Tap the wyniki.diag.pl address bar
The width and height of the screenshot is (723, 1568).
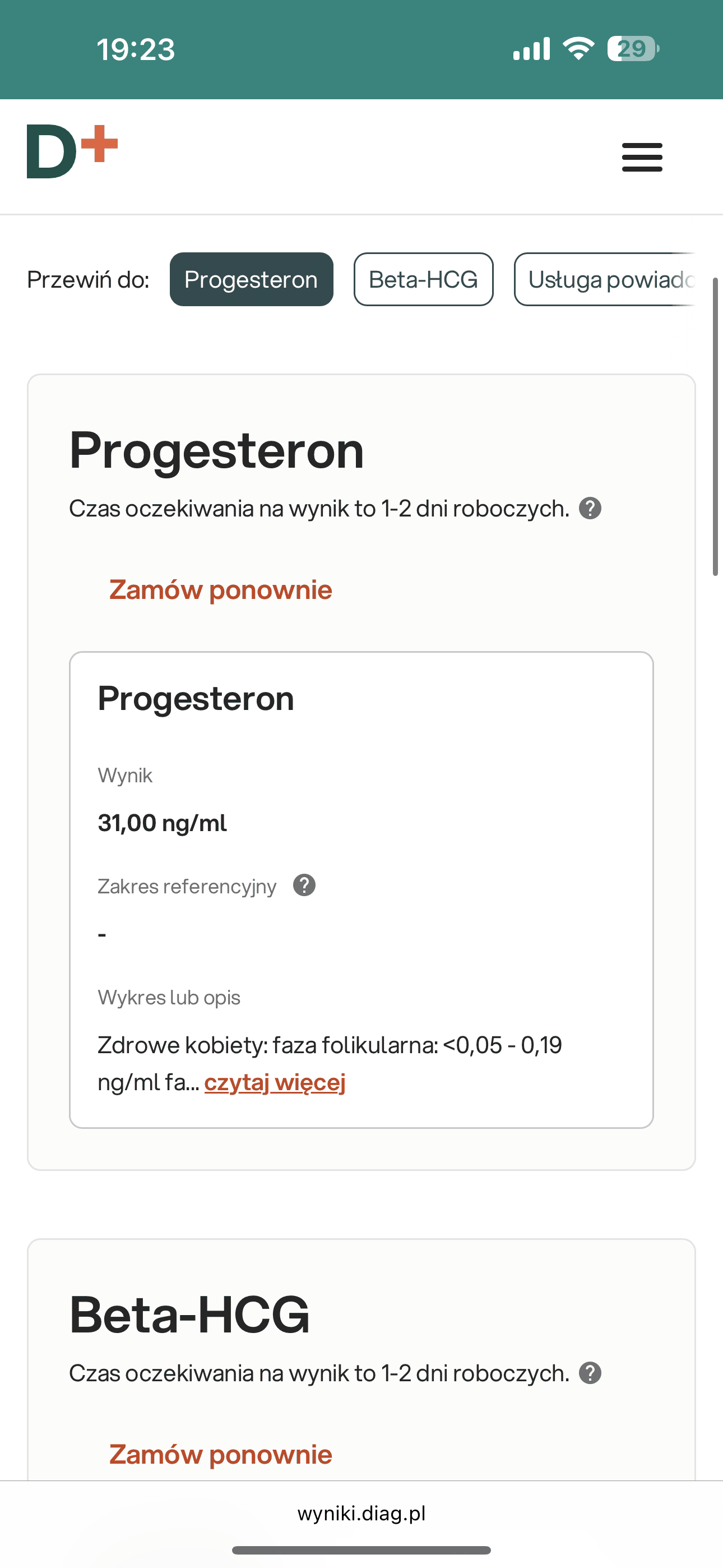tap(361, 1513)
